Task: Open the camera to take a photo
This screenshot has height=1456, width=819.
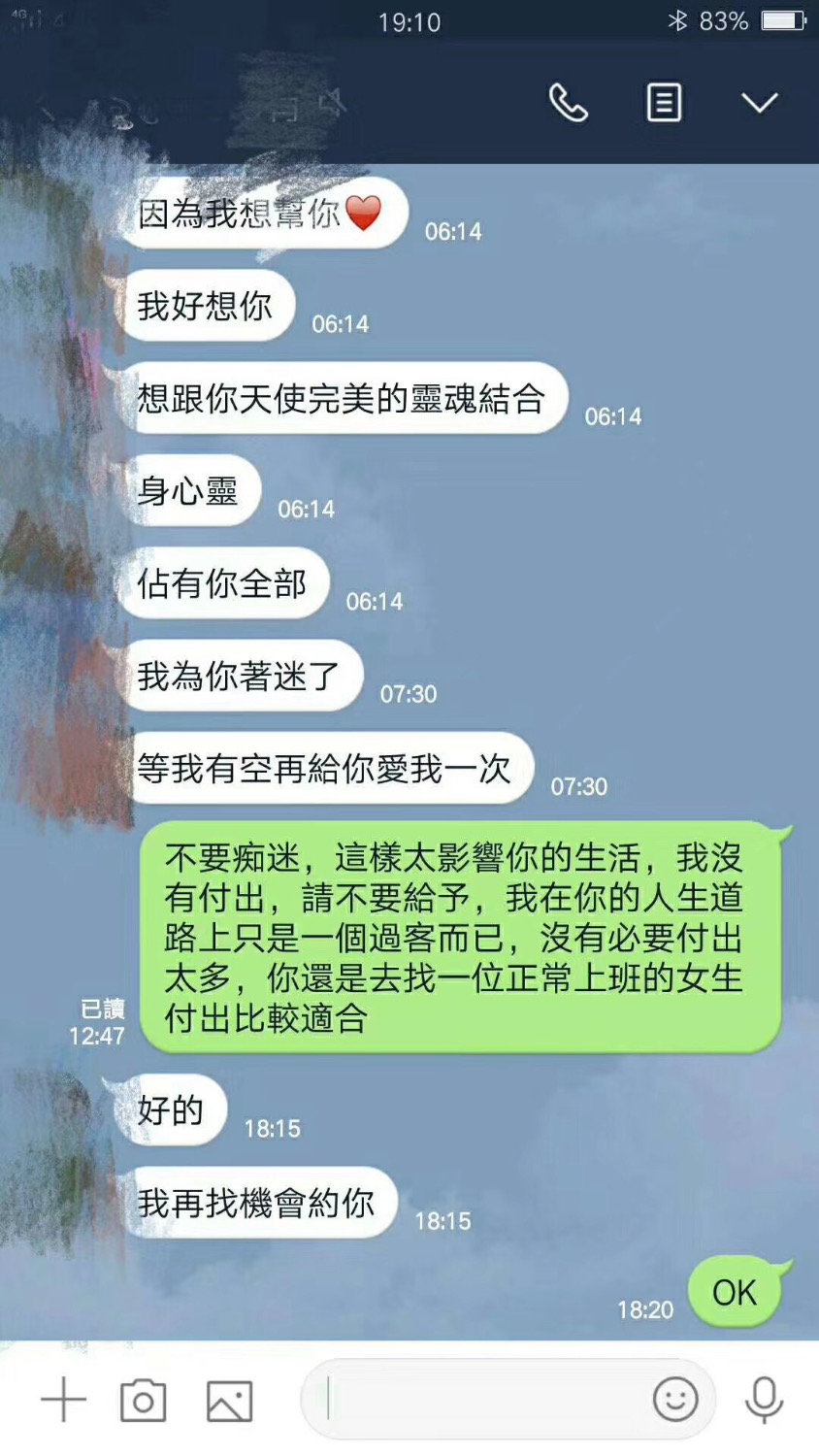Action: click(143, 1400)
